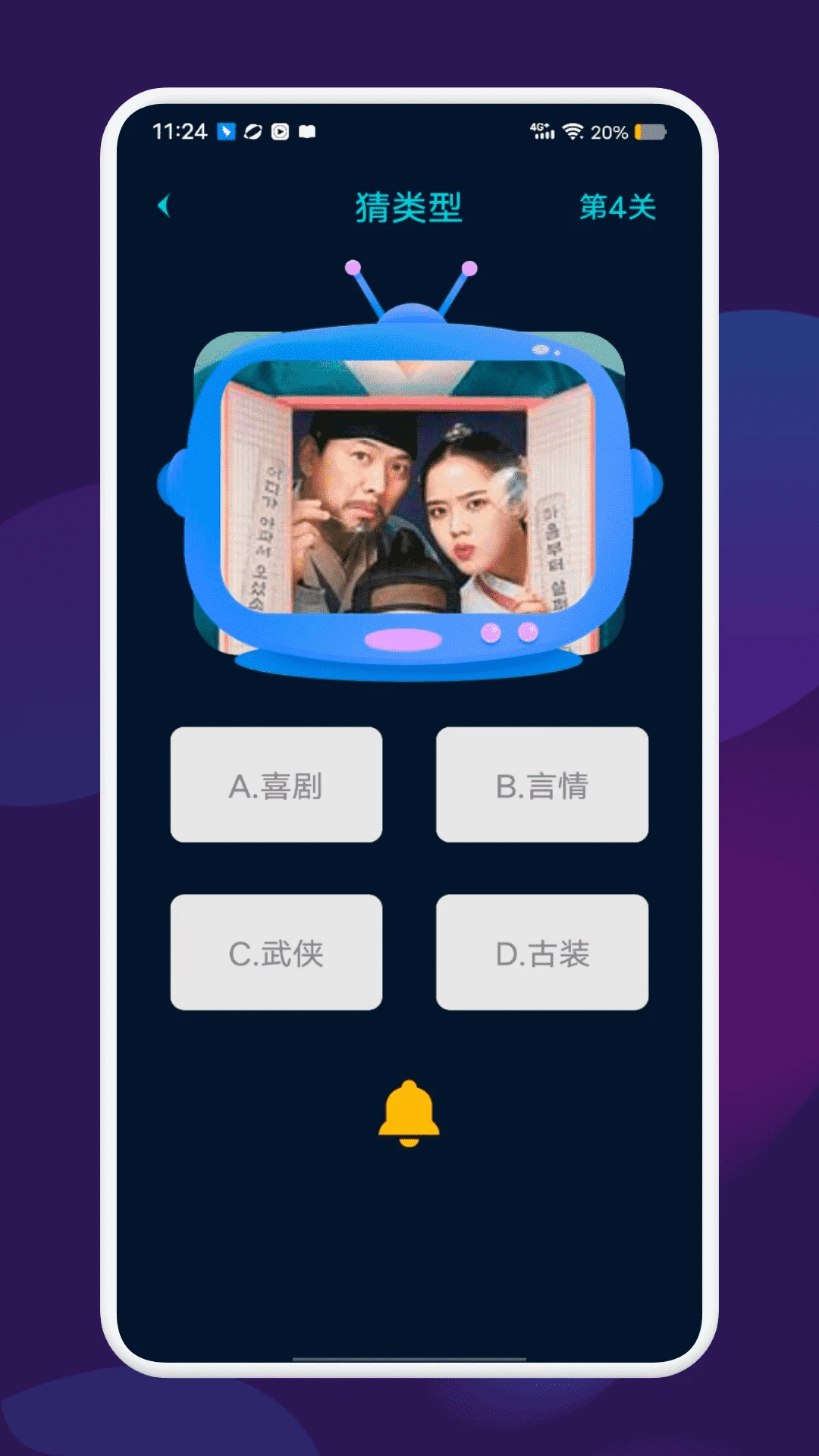
Task: Tap the back arrow to leave the quiz
Action: (165, 205)
